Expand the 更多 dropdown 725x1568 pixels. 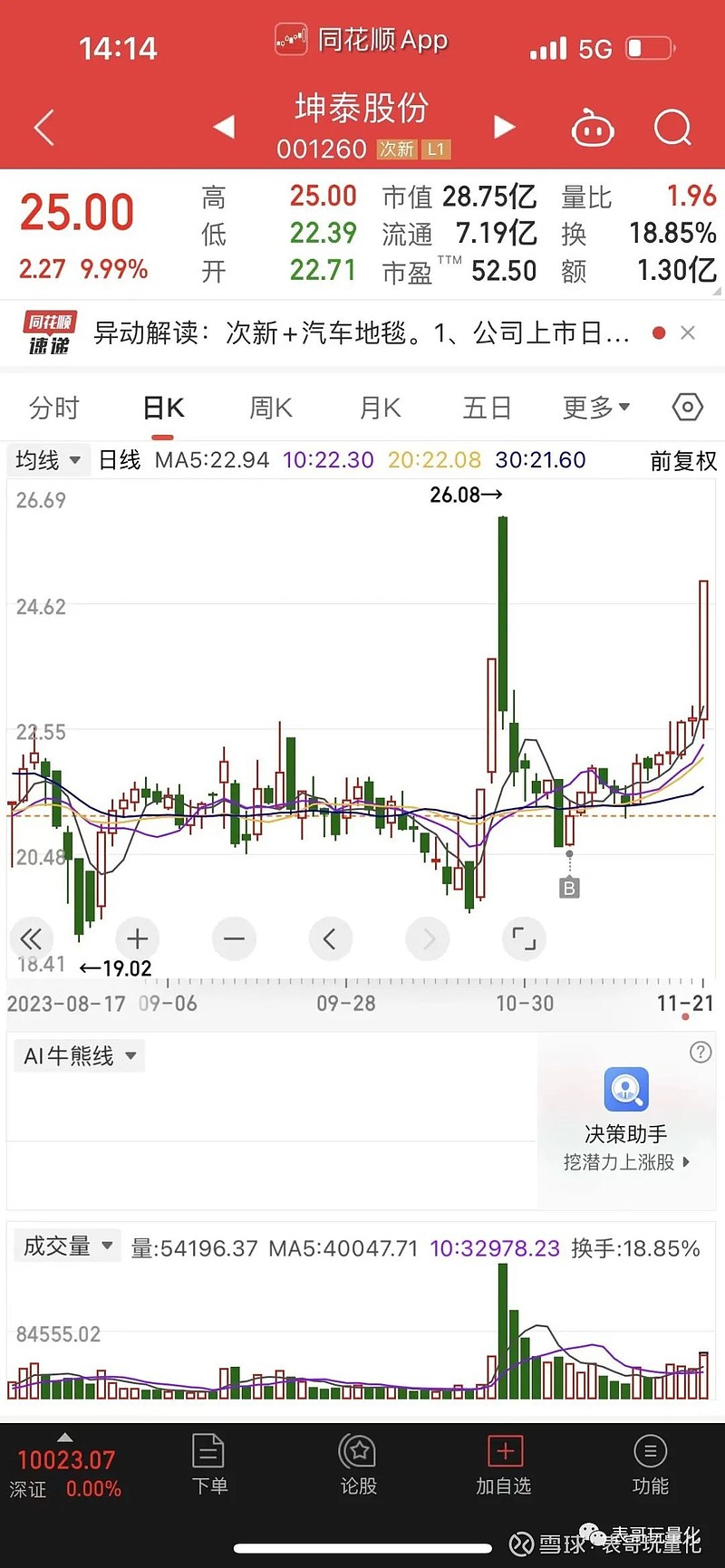[595, 408]
